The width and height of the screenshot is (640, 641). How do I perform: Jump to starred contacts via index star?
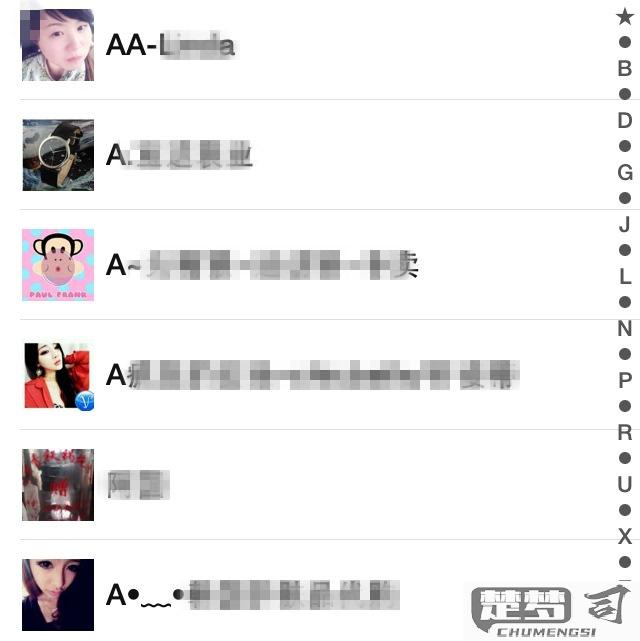[625, 16]
